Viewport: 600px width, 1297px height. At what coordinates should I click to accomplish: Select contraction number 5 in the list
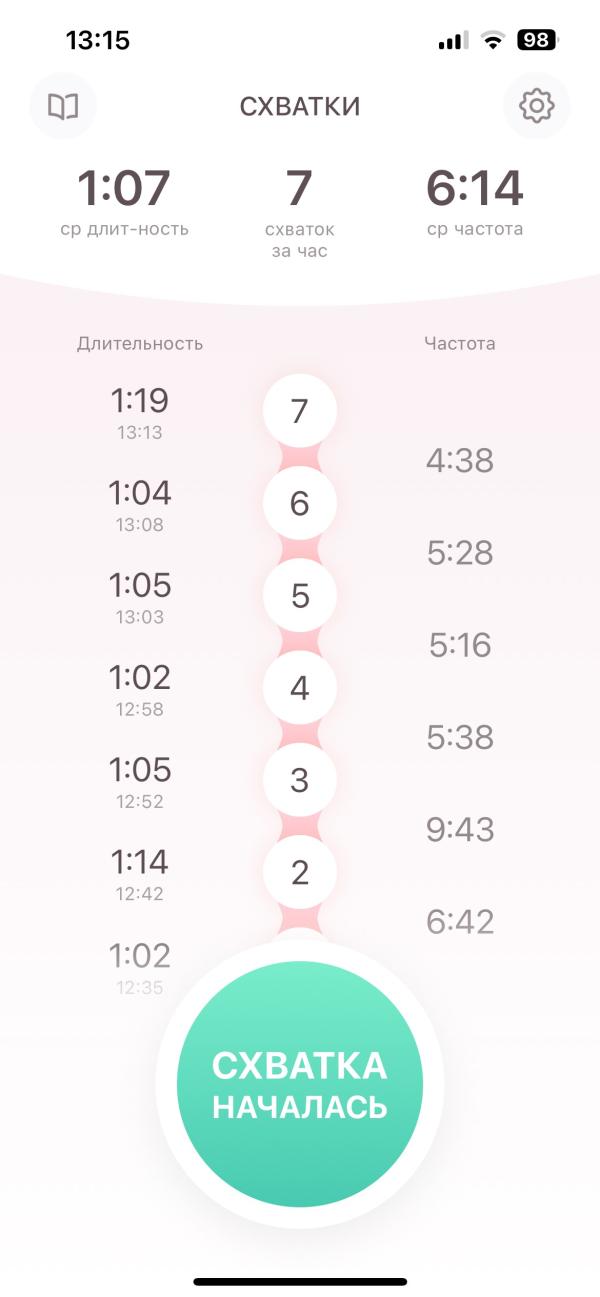click(x=300, y=596)
